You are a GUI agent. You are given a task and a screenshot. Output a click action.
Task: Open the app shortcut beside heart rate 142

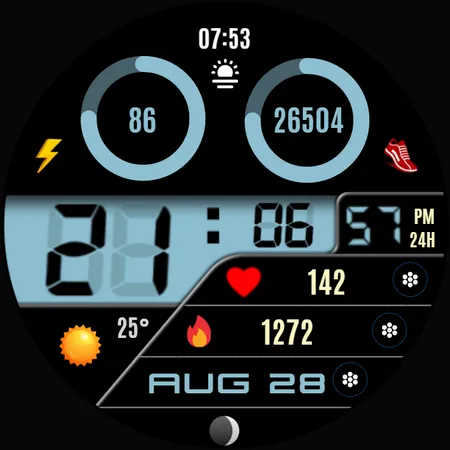click(410, 280)
